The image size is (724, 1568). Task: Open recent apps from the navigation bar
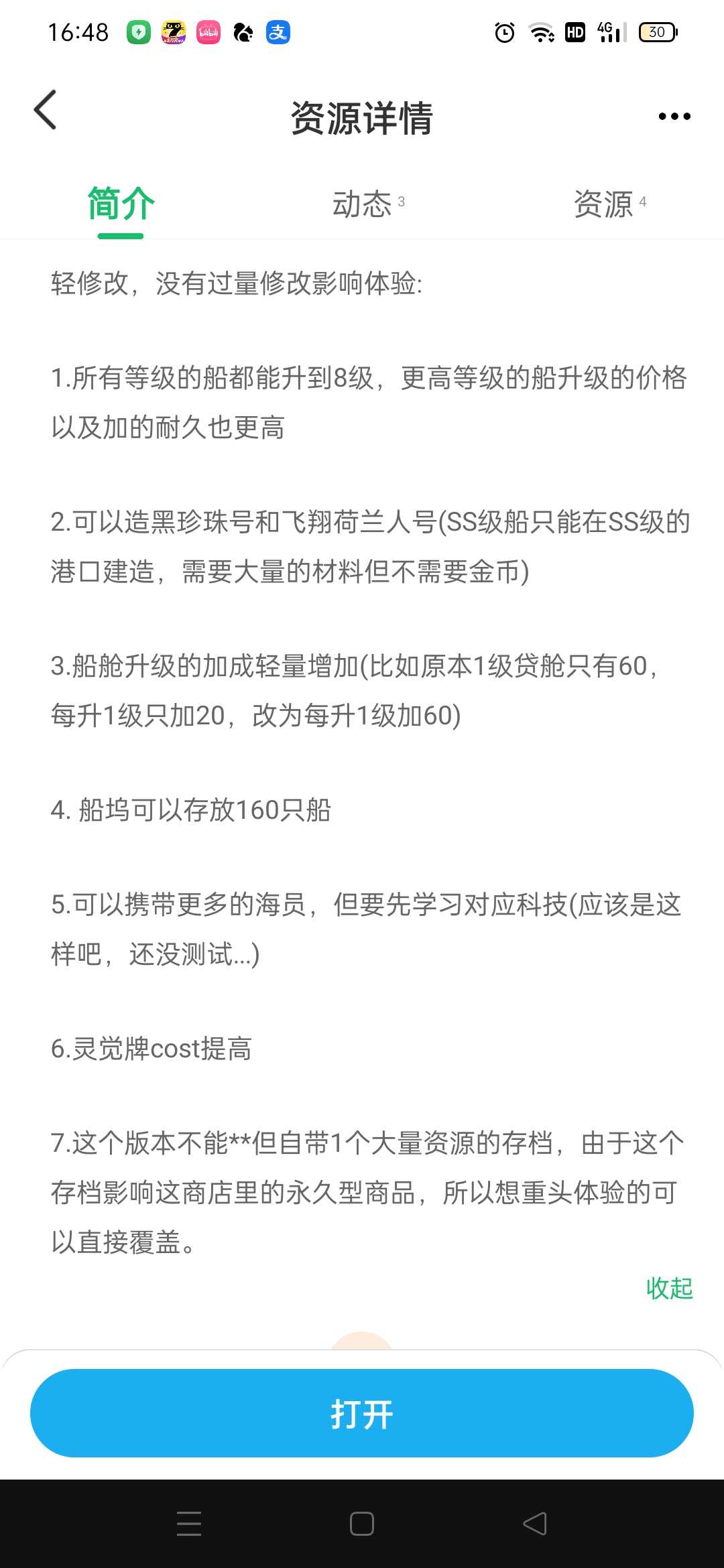189,1524
